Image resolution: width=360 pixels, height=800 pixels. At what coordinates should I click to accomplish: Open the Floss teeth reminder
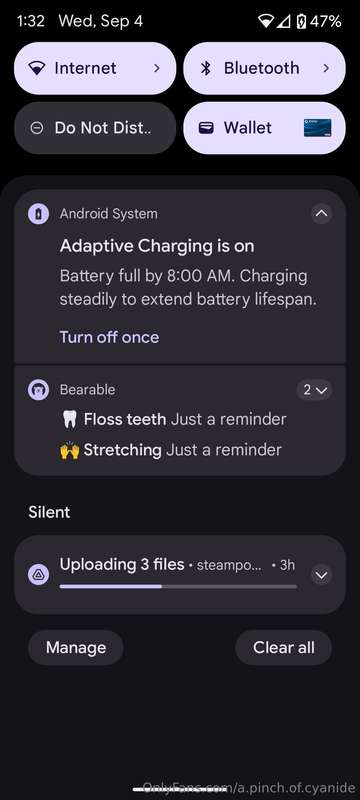(173, 419)
